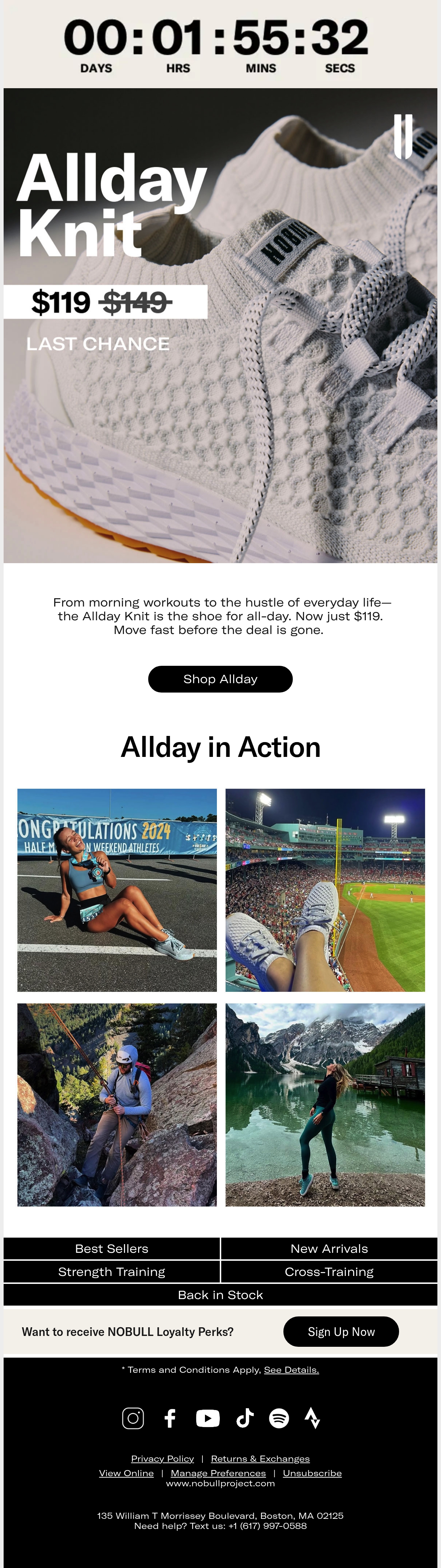Open the Spotify icon link
Image resolution: width=441 pixels, height=1568 pixels.
tap(279, 1418)
